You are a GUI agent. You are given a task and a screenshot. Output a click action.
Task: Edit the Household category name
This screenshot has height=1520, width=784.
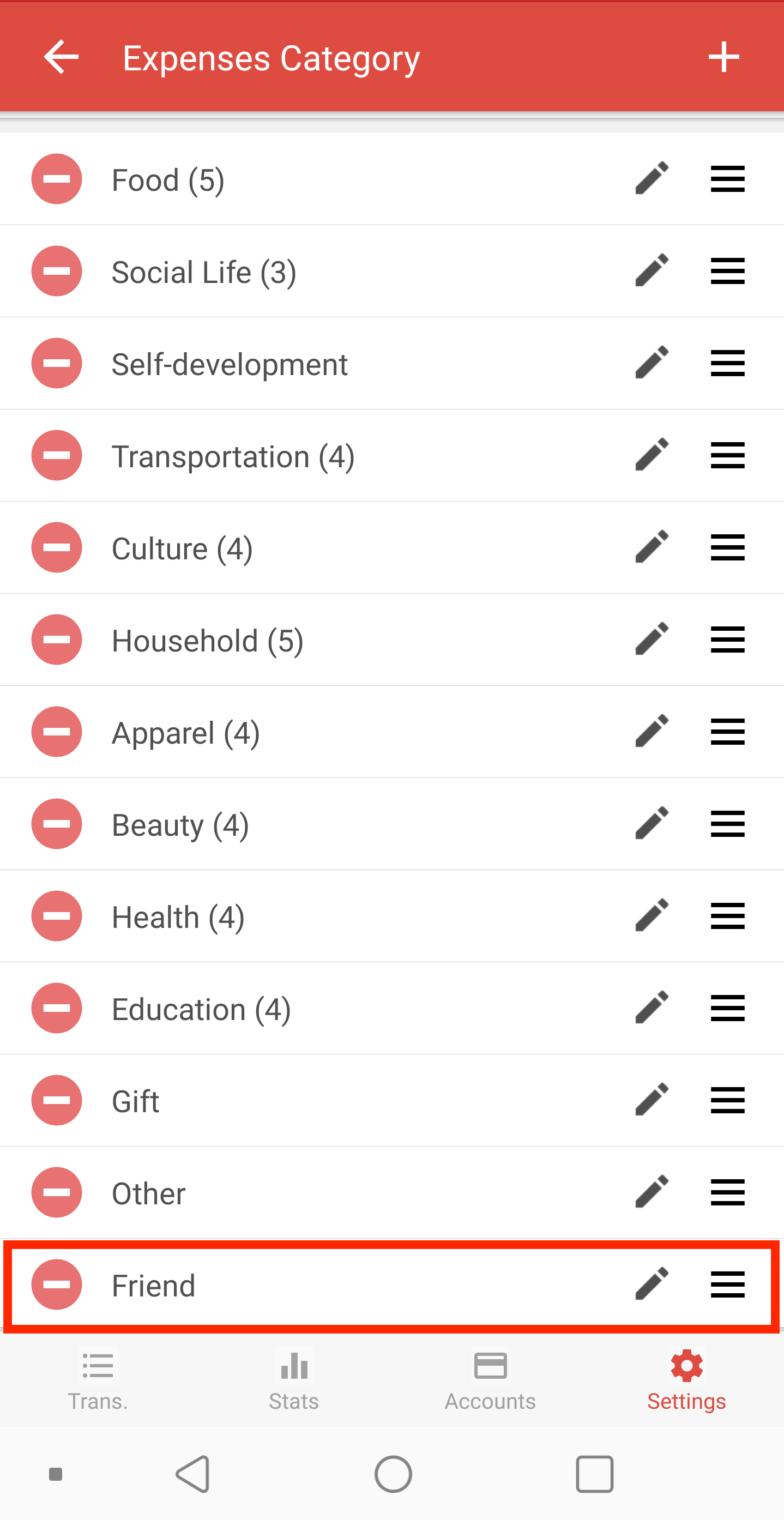pyautogui.click(x=652, y=639)
